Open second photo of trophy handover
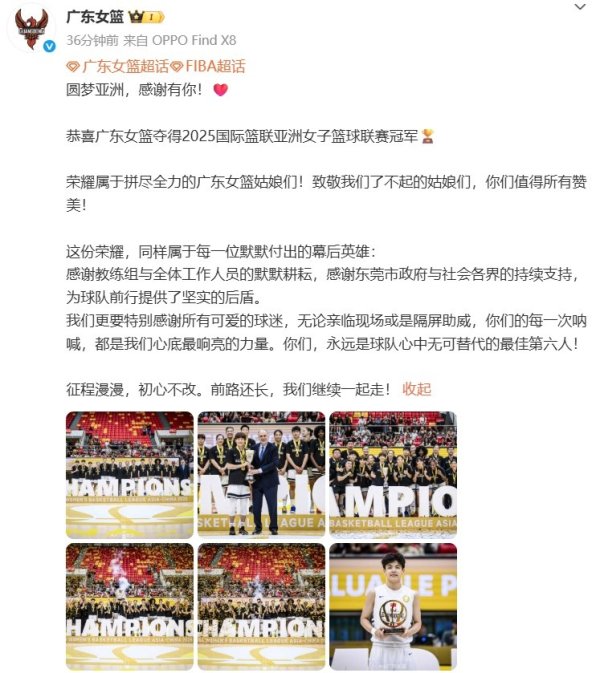This screenshot has height=673, width=600. coord(261,475)
